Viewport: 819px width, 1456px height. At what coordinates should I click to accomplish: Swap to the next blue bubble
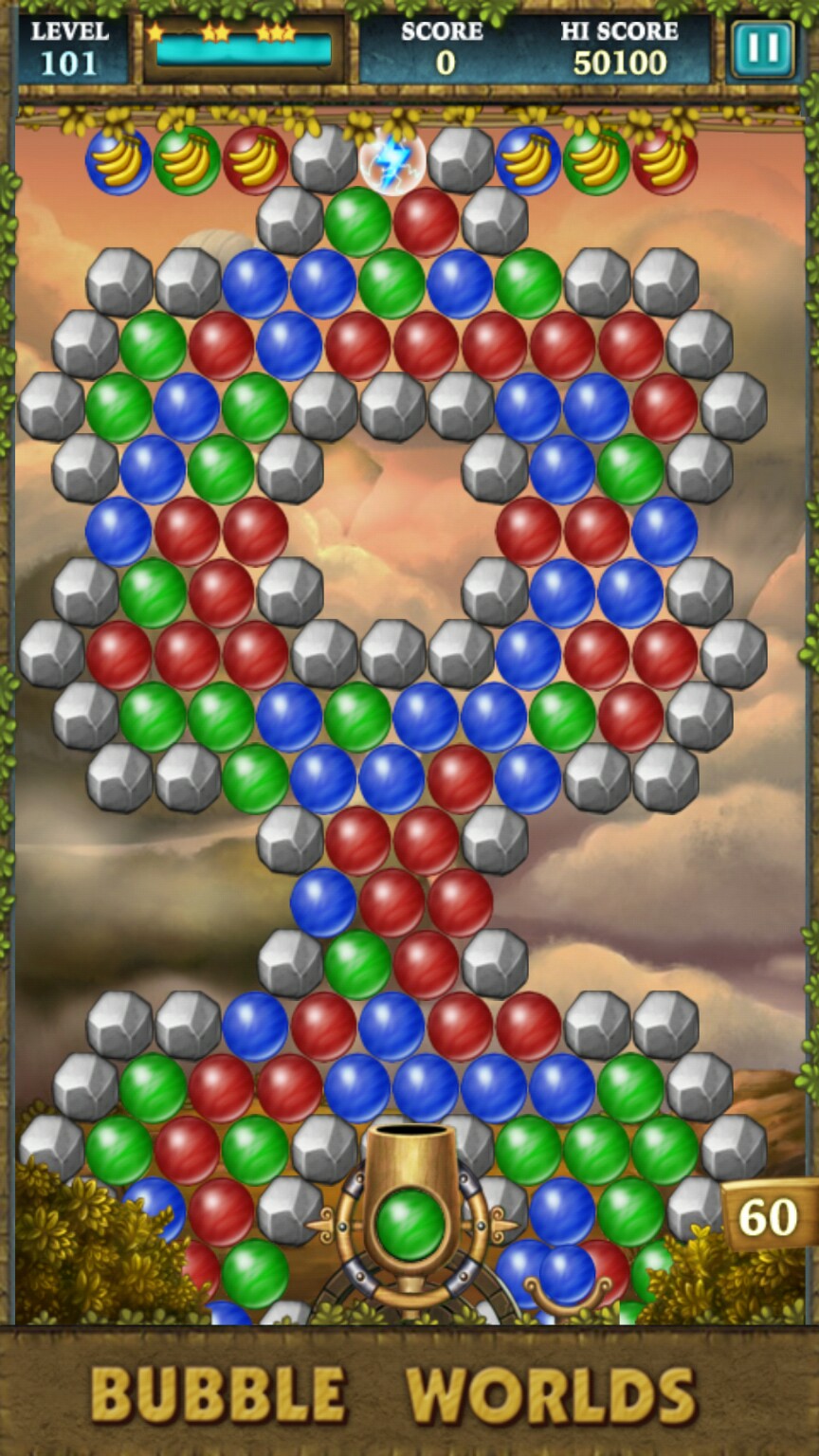[x=567, y=1275]
